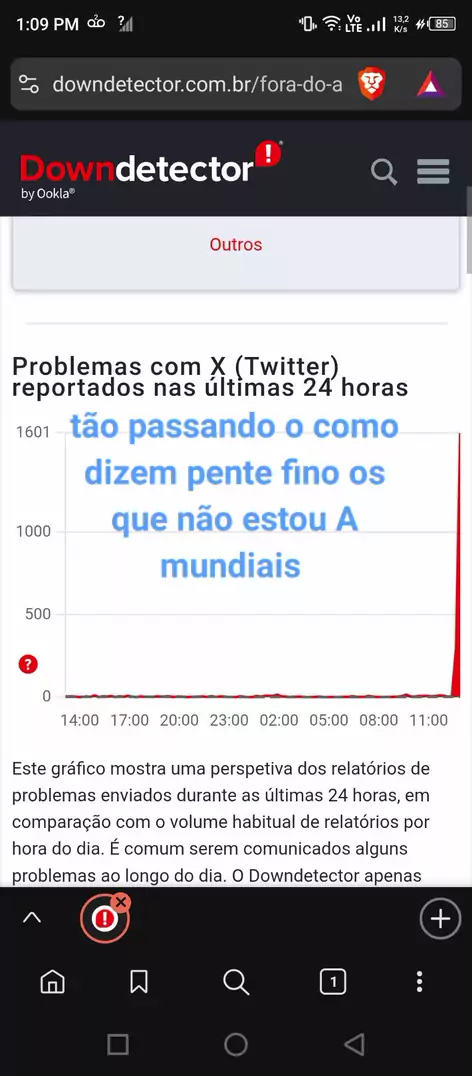Open recent apps with square button
472x1076 pixels.
[x=118, y=1044]
